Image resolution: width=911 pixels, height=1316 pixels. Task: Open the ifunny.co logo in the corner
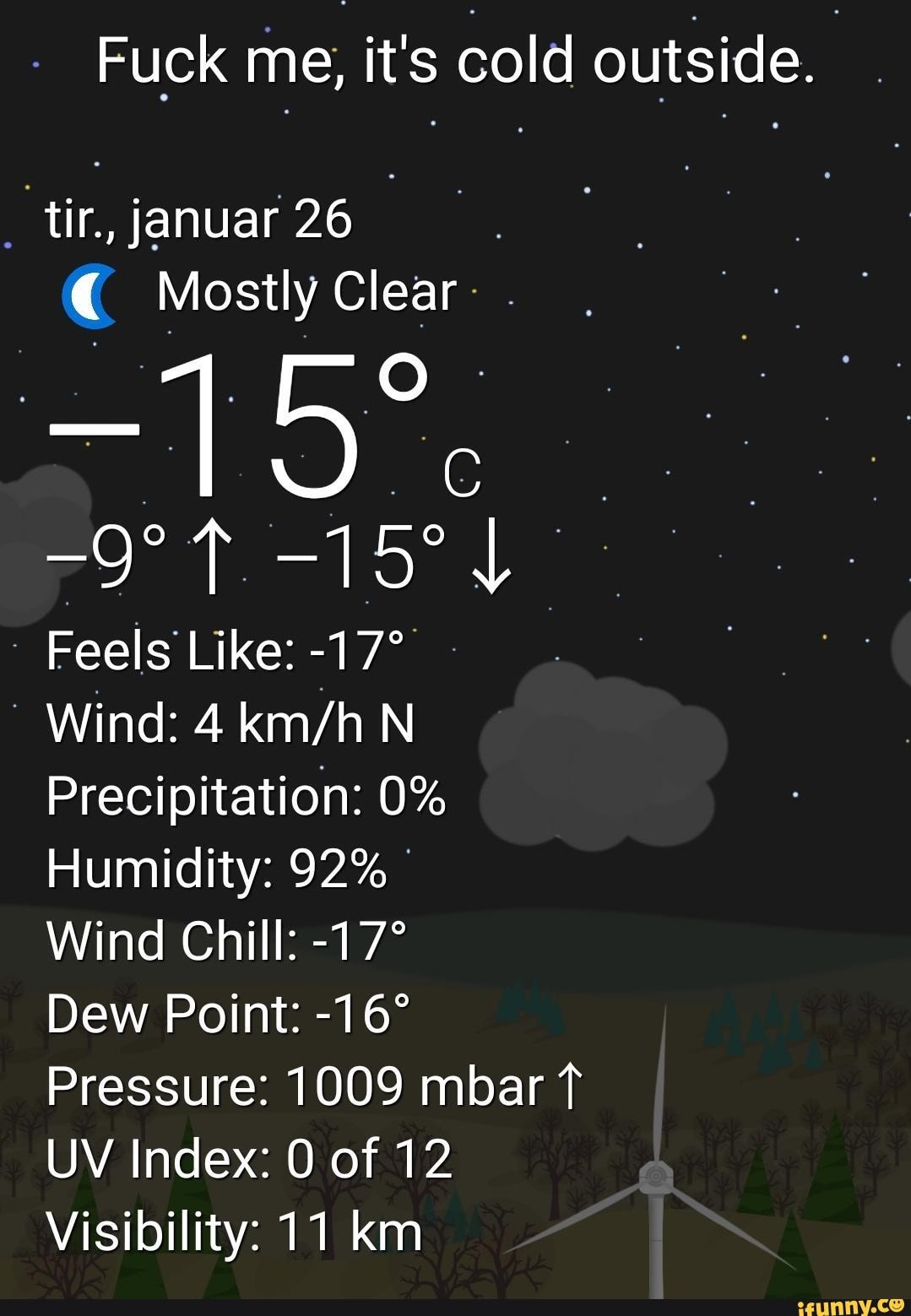pos(854,1303)
